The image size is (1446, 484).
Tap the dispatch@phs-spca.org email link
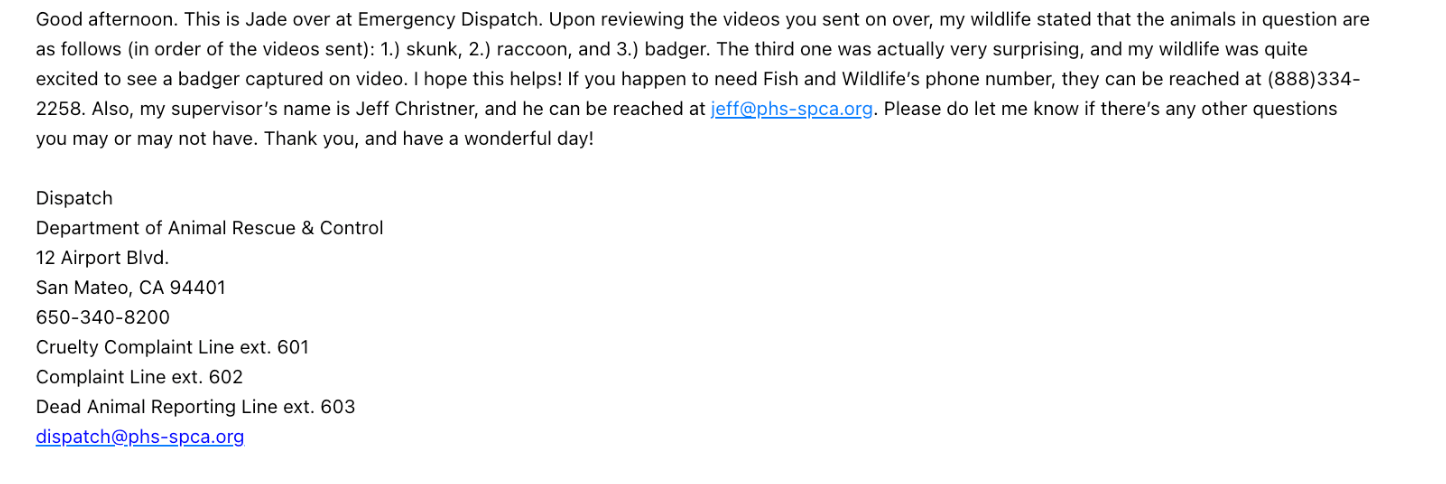(140, 436)
